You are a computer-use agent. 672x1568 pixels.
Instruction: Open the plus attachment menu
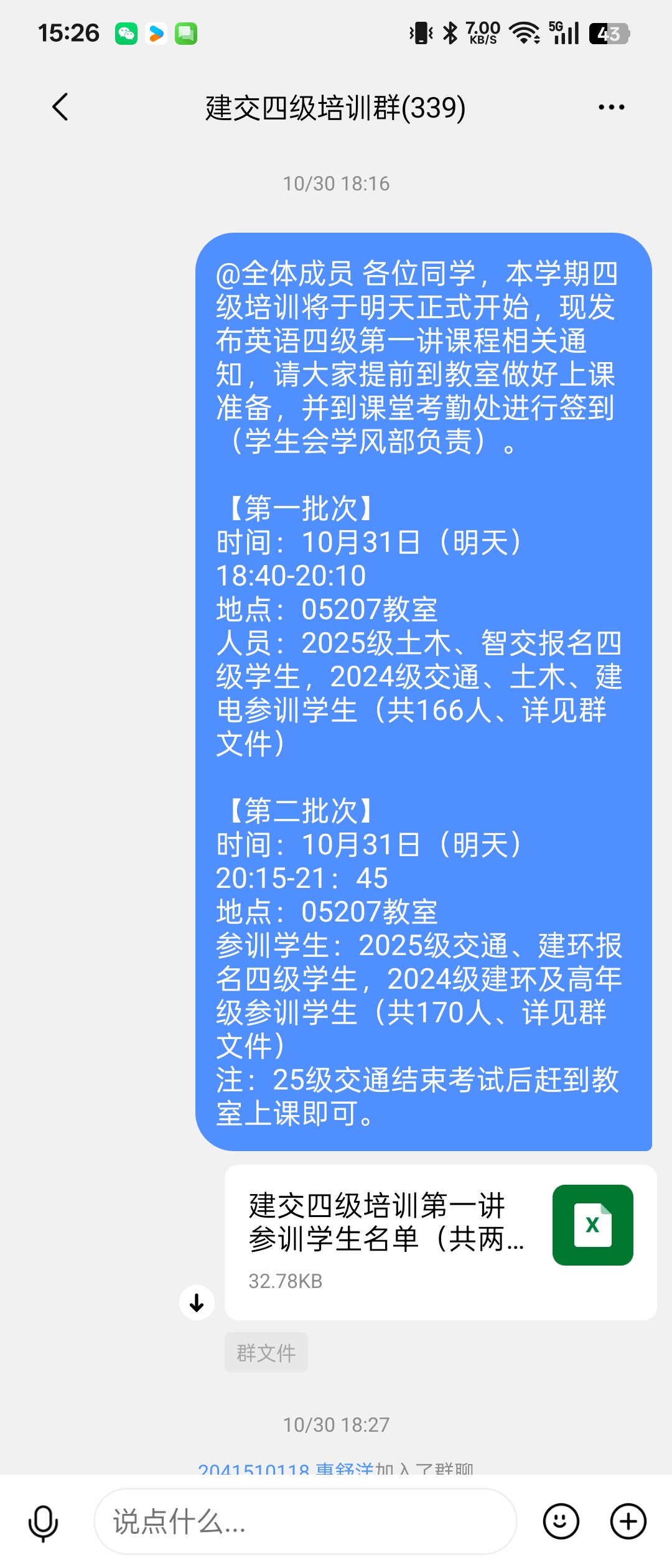[x=628, y=1521]
